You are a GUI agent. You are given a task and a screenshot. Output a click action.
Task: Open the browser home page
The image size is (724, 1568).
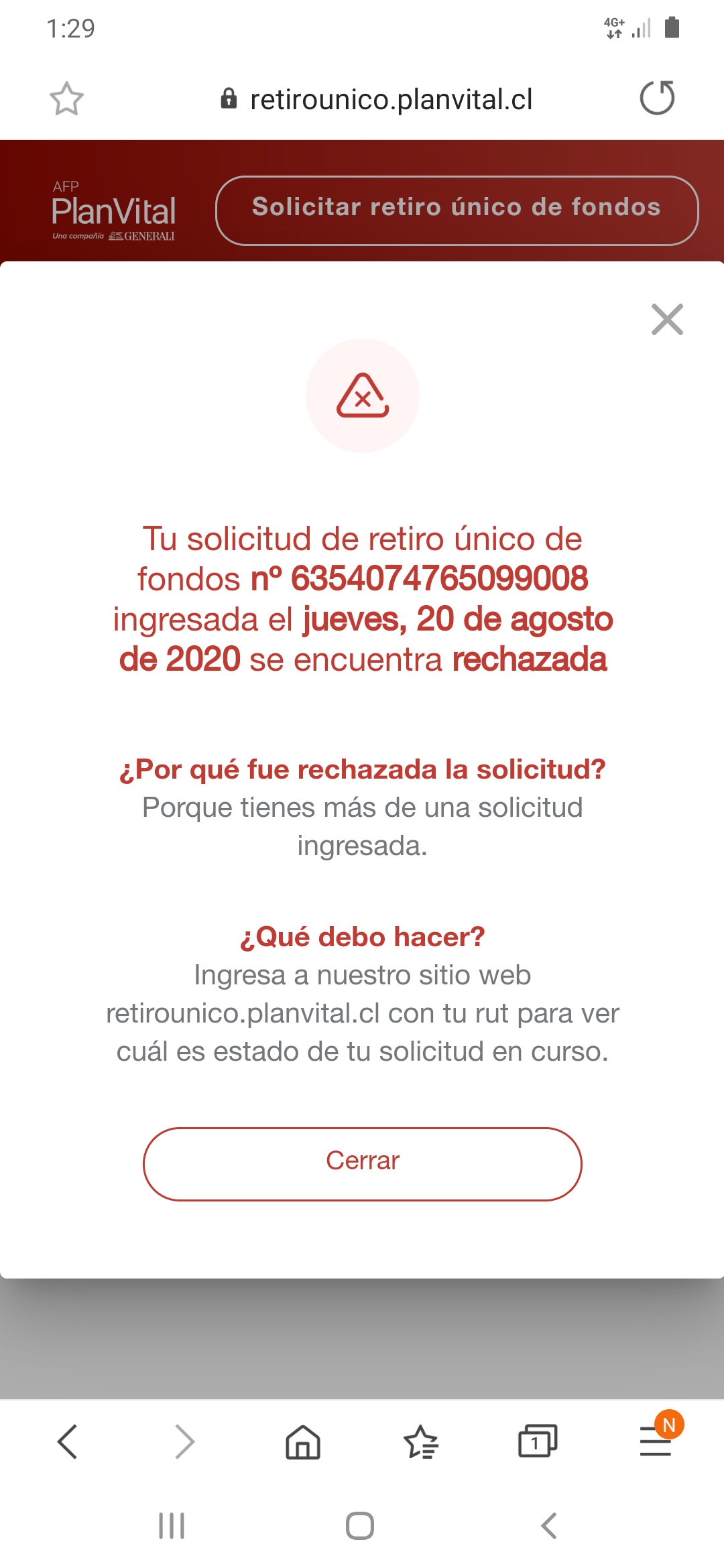pyautogui.click(x=303, y=1441)
